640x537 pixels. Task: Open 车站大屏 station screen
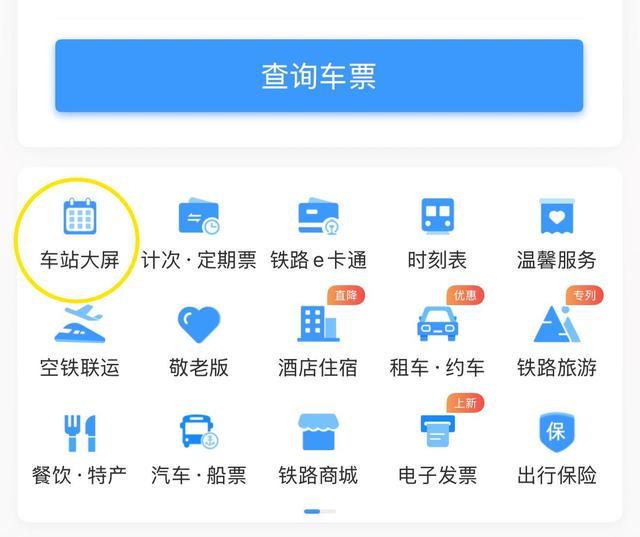[x=79, y=233]
